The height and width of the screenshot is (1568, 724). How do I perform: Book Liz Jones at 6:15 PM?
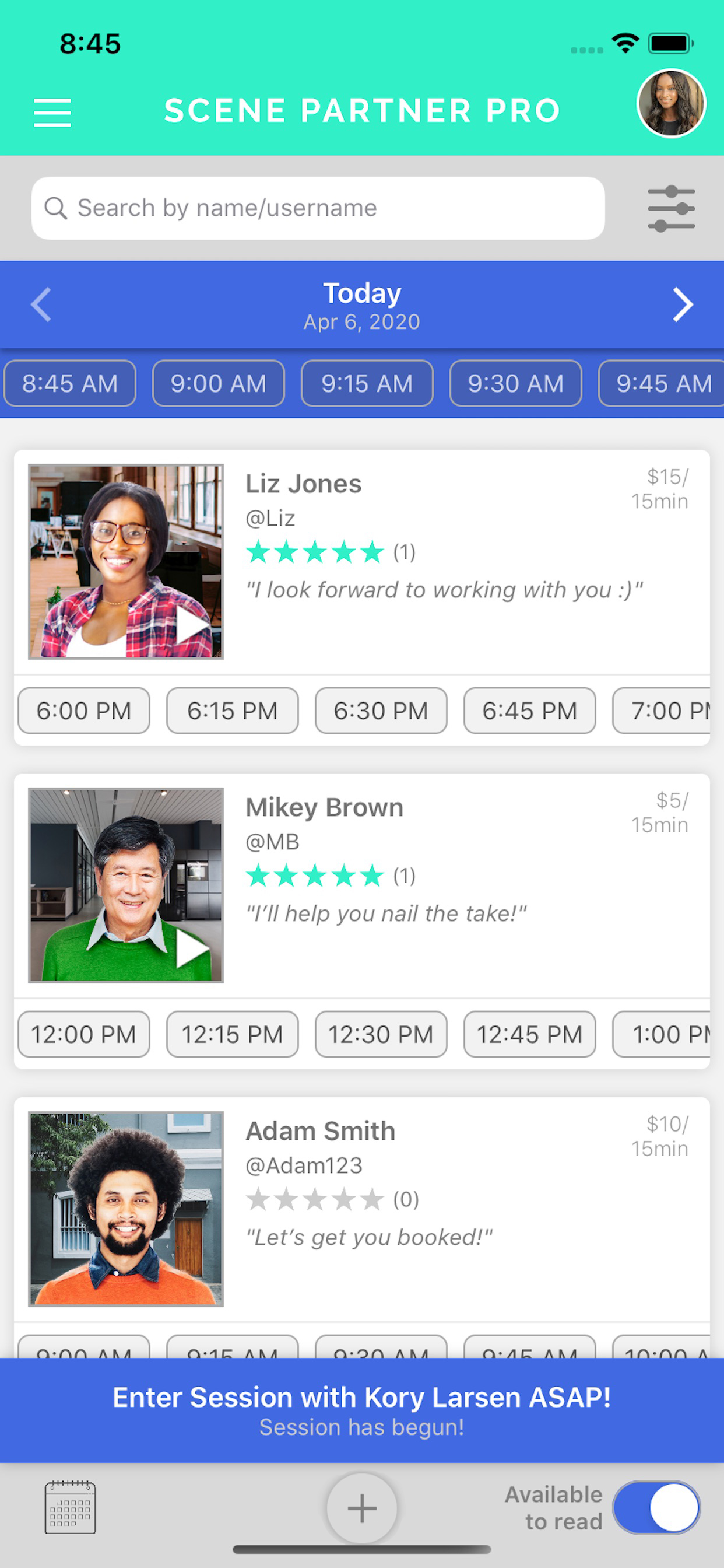[233, 710]
